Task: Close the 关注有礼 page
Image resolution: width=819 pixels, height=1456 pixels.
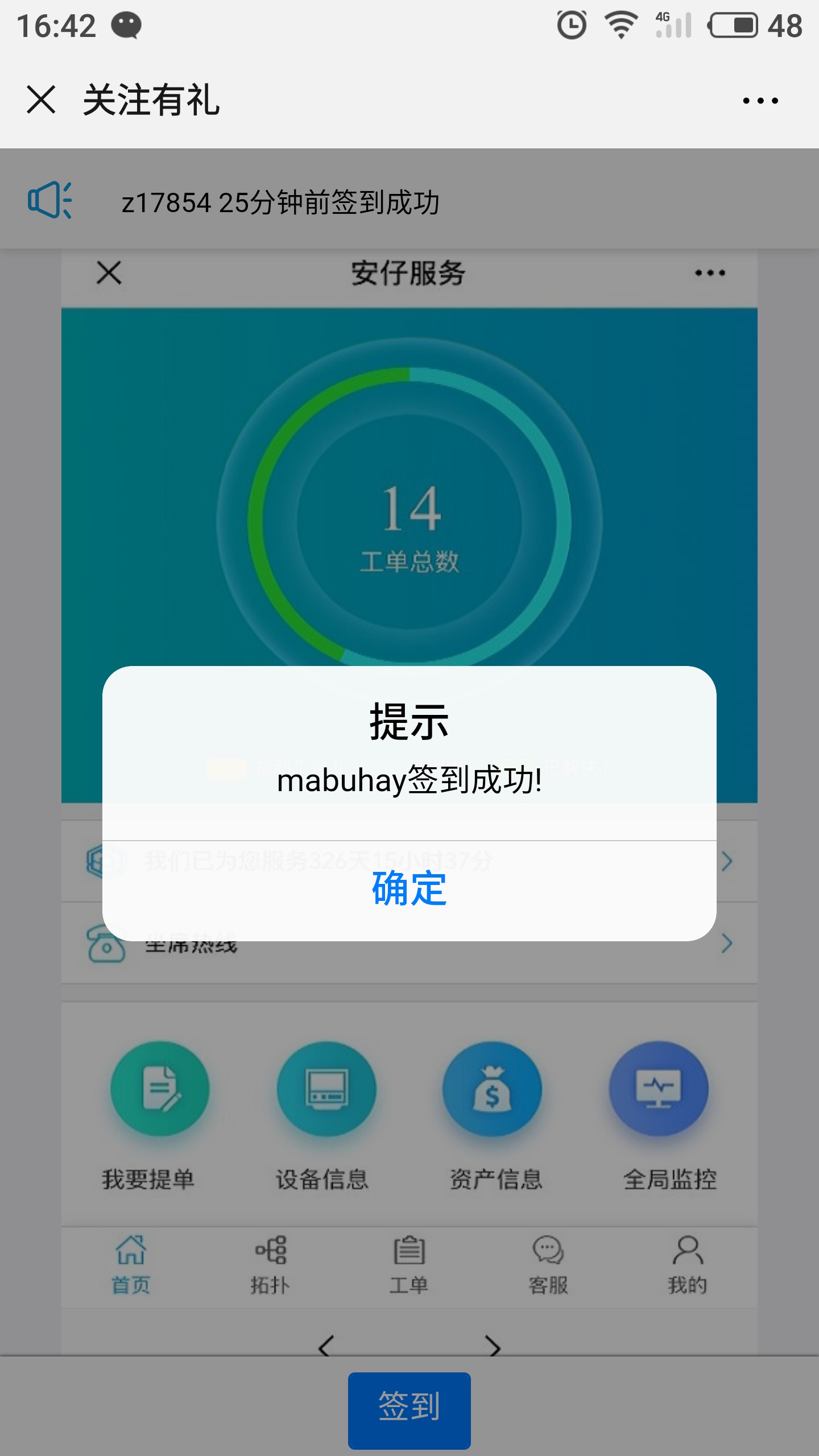Action: tap(41, 100)
